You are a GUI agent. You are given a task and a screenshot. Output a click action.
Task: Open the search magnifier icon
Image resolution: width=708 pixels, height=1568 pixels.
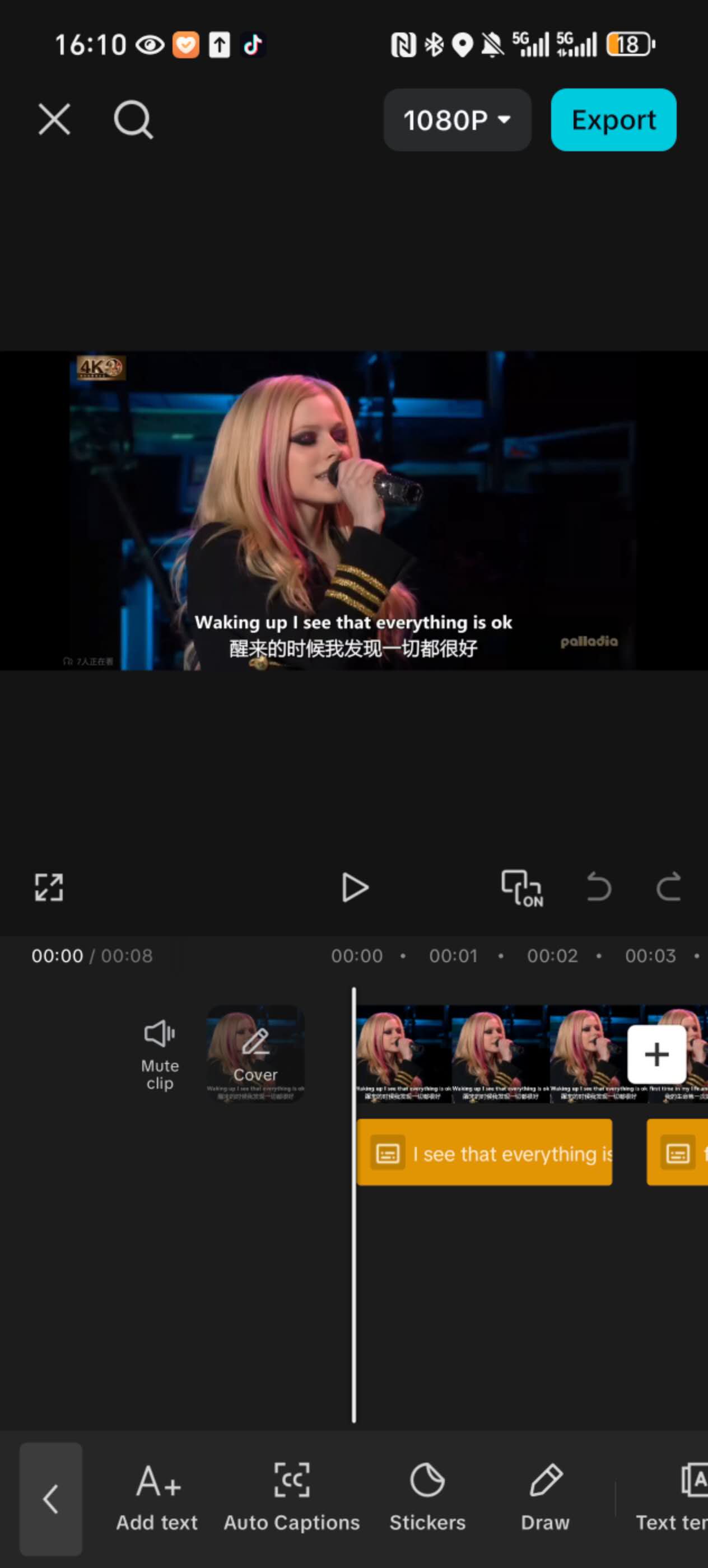tap(133, 120)
